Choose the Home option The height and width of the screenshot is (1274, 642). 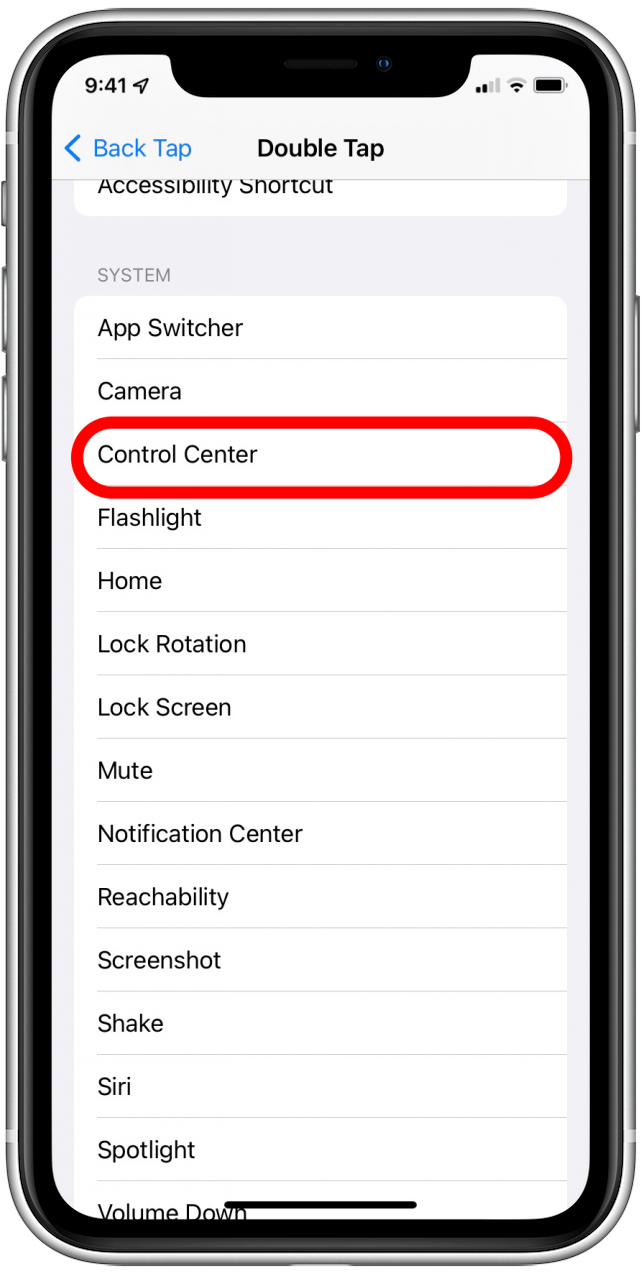click(x=320, y=581)
